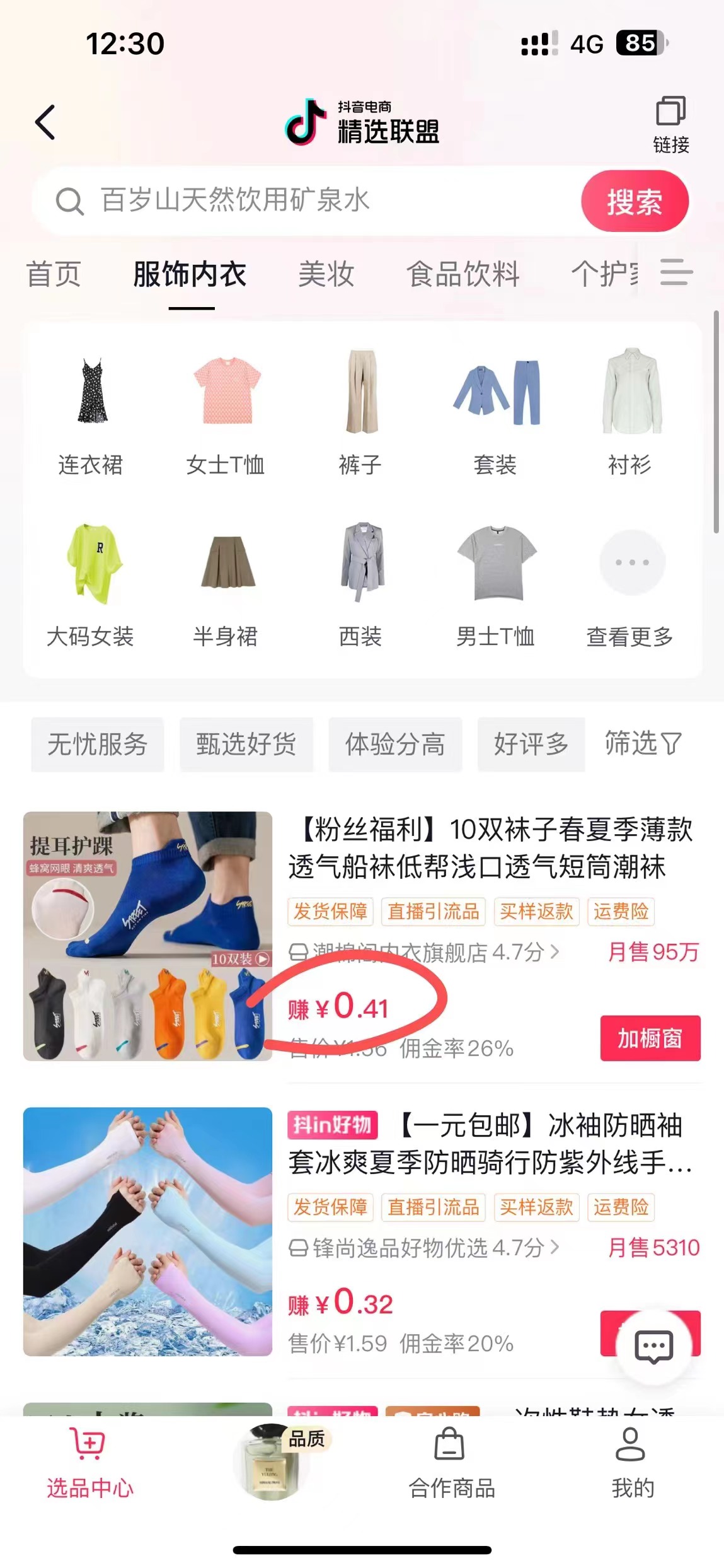Image resolution: width=724 pixels, height=1568 pixels.
Task: Switch to the 首页 tab
Action: point(54,274)
